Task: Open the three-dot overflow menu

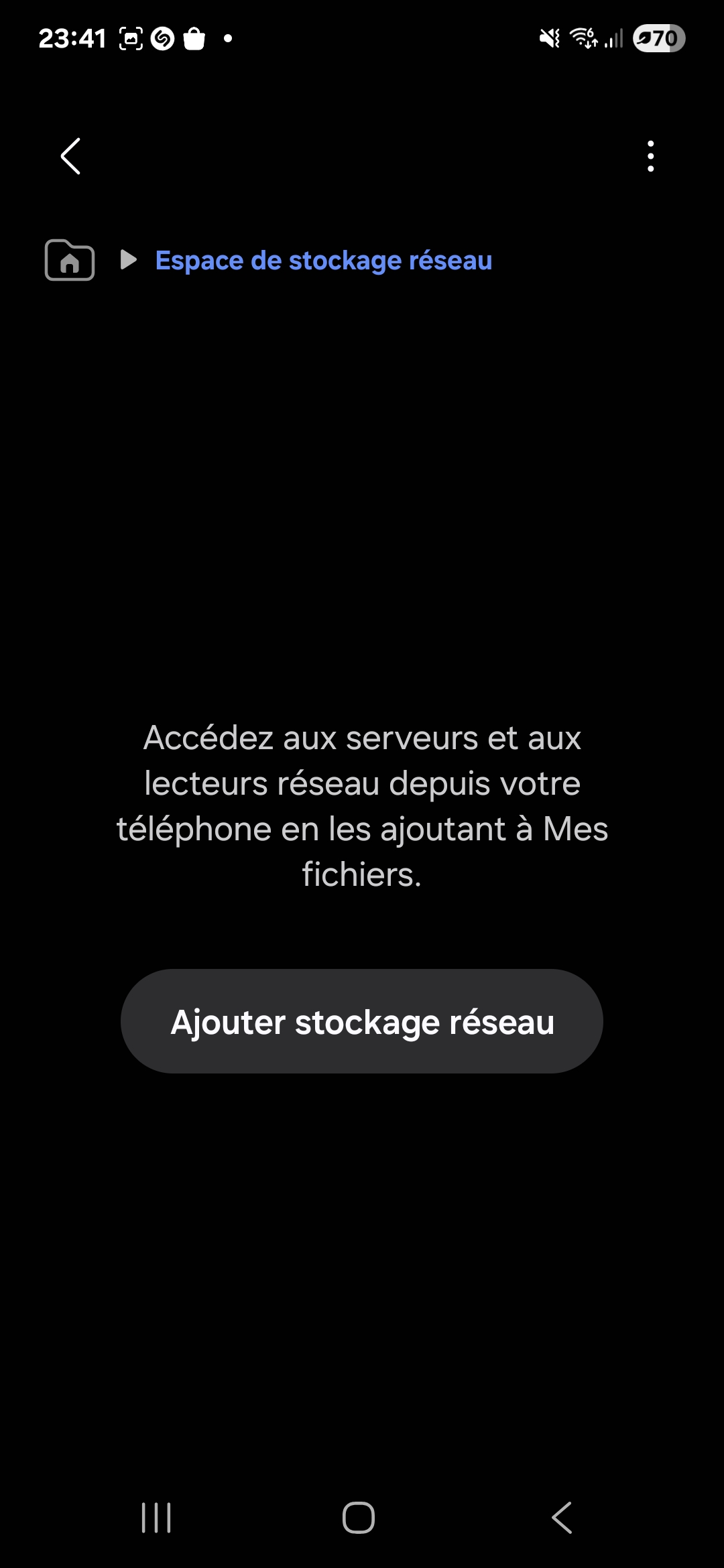Action: (650, 156)
